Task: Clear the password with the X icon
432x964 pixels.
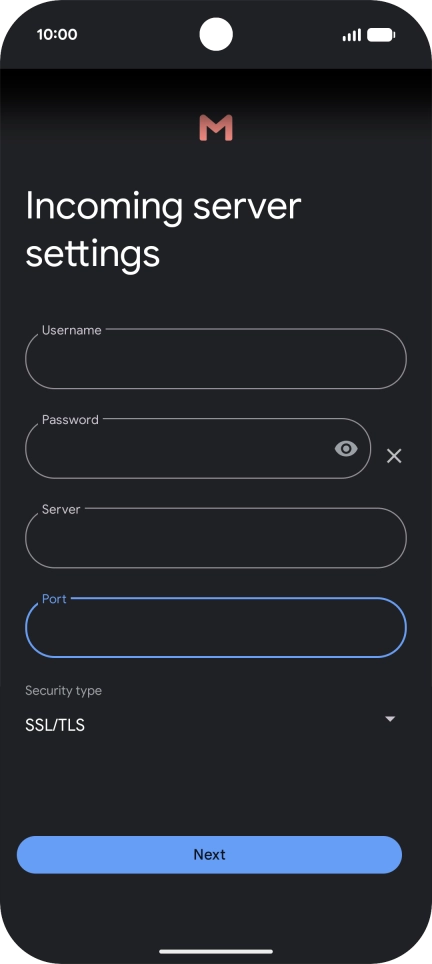Action: [394, 456]
